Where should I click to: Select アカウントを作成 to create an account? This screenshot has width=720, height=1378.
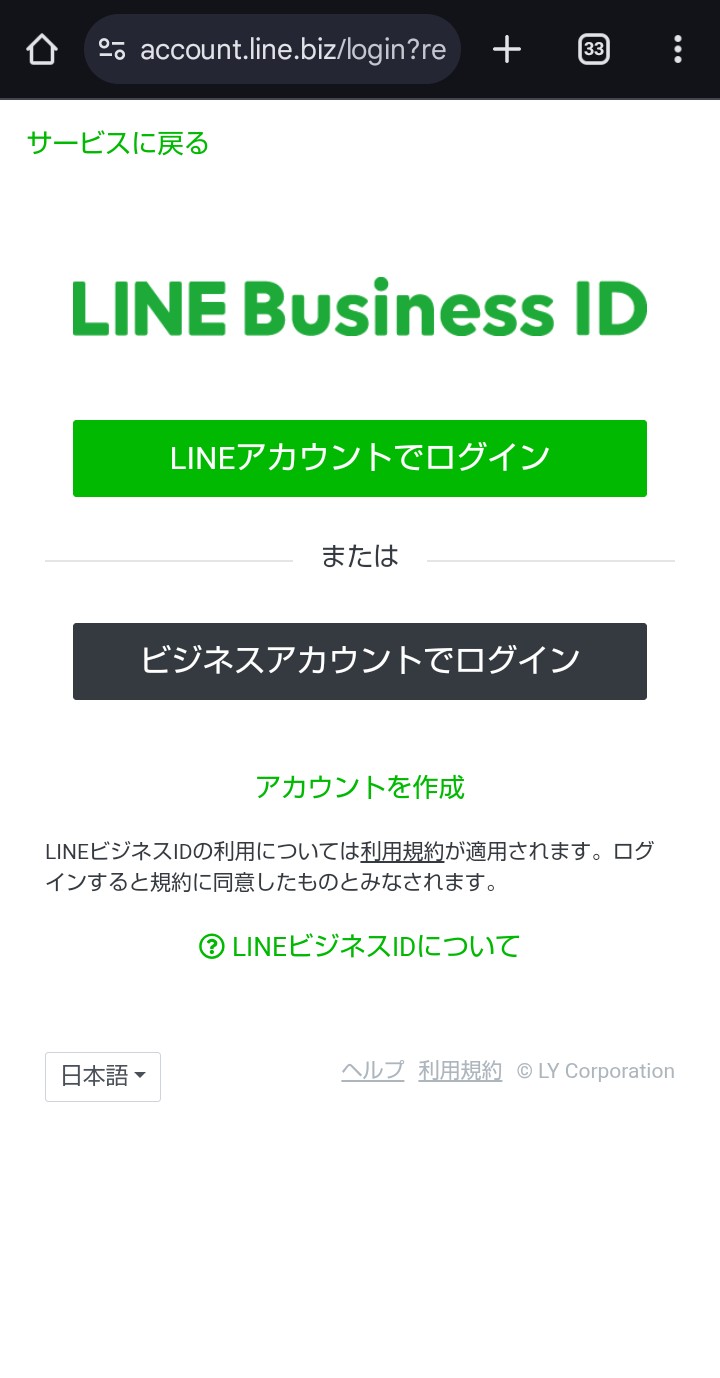(x=360, y=787)
